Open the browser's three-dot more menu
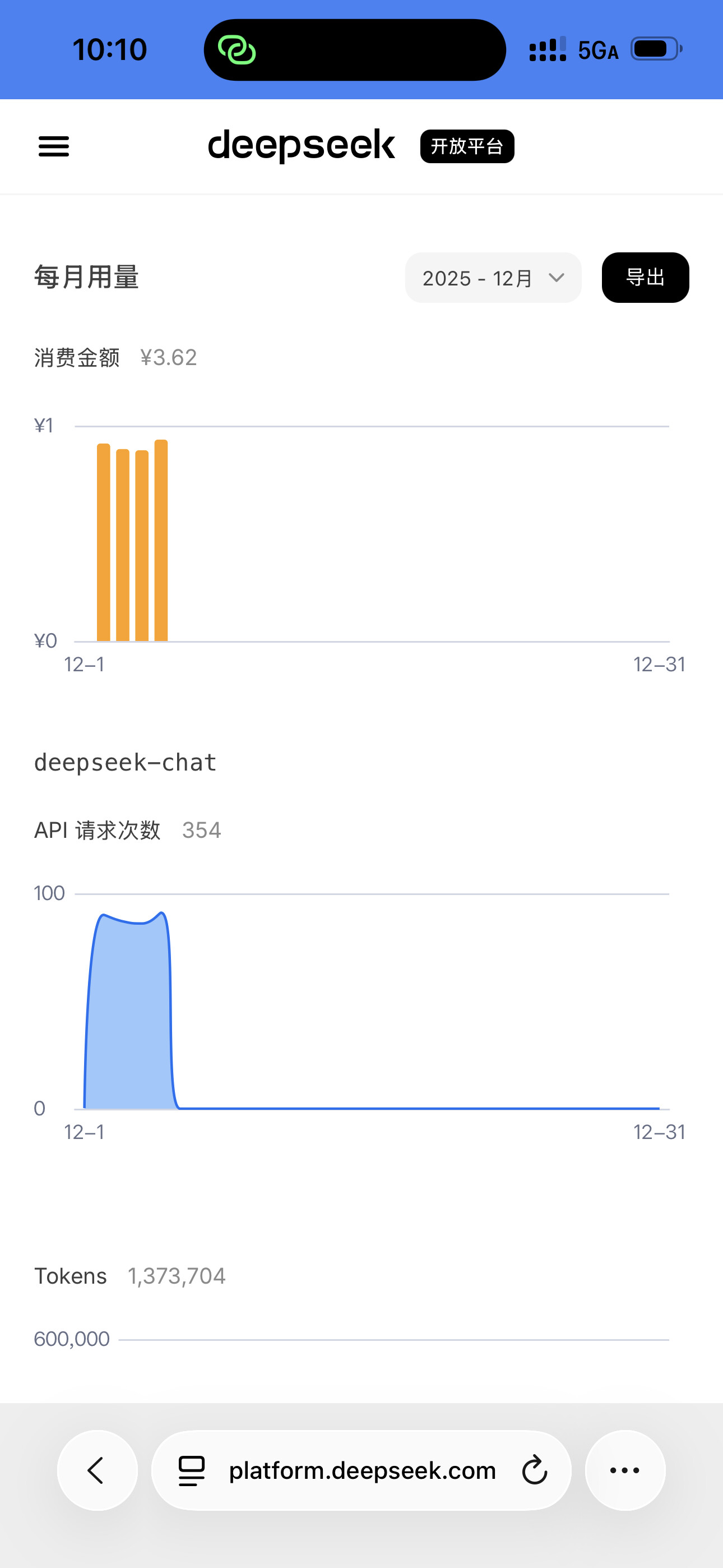This screenshot has width=723, height=1568. pyautogui.click(x=625, y=1470)
